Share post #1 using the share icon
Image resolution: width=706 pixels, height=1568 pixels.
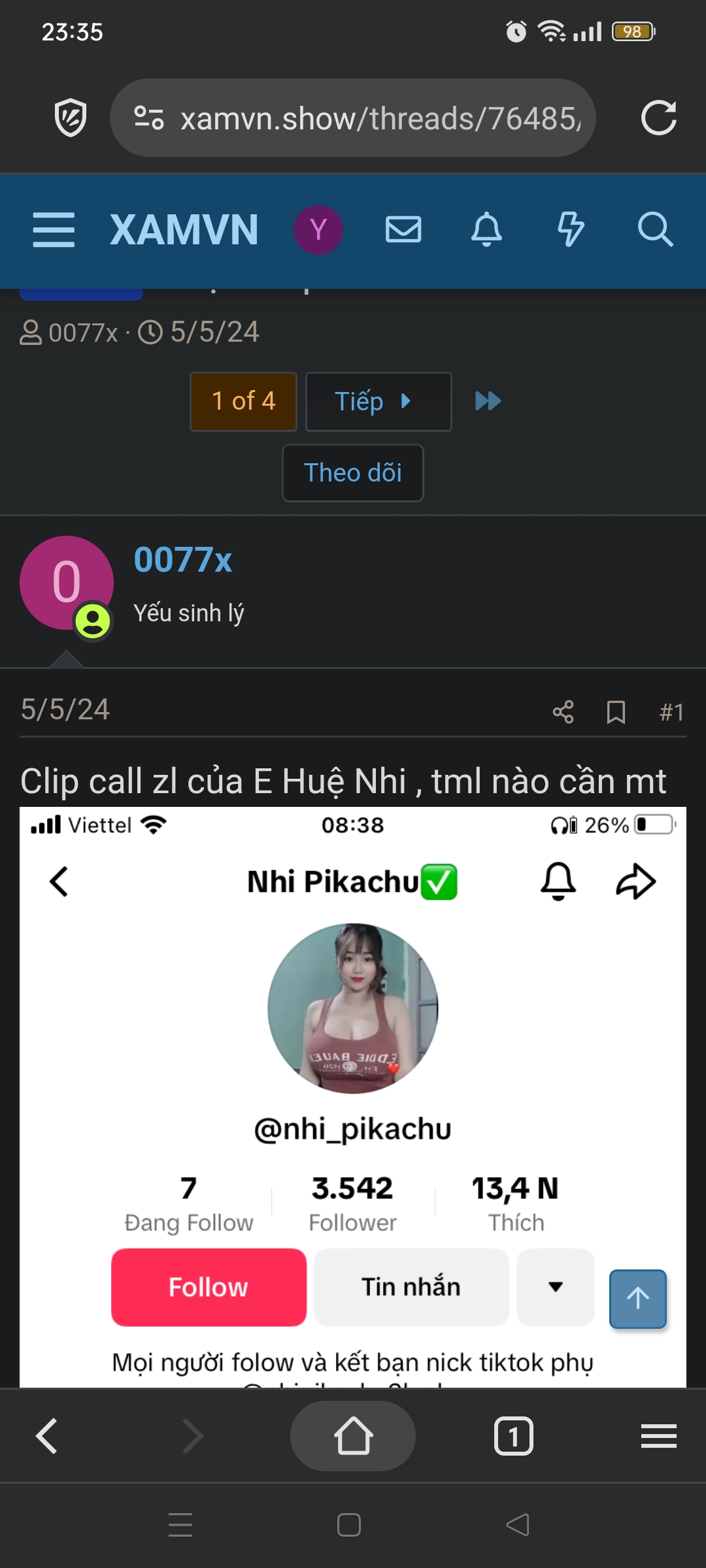[563, 711]
